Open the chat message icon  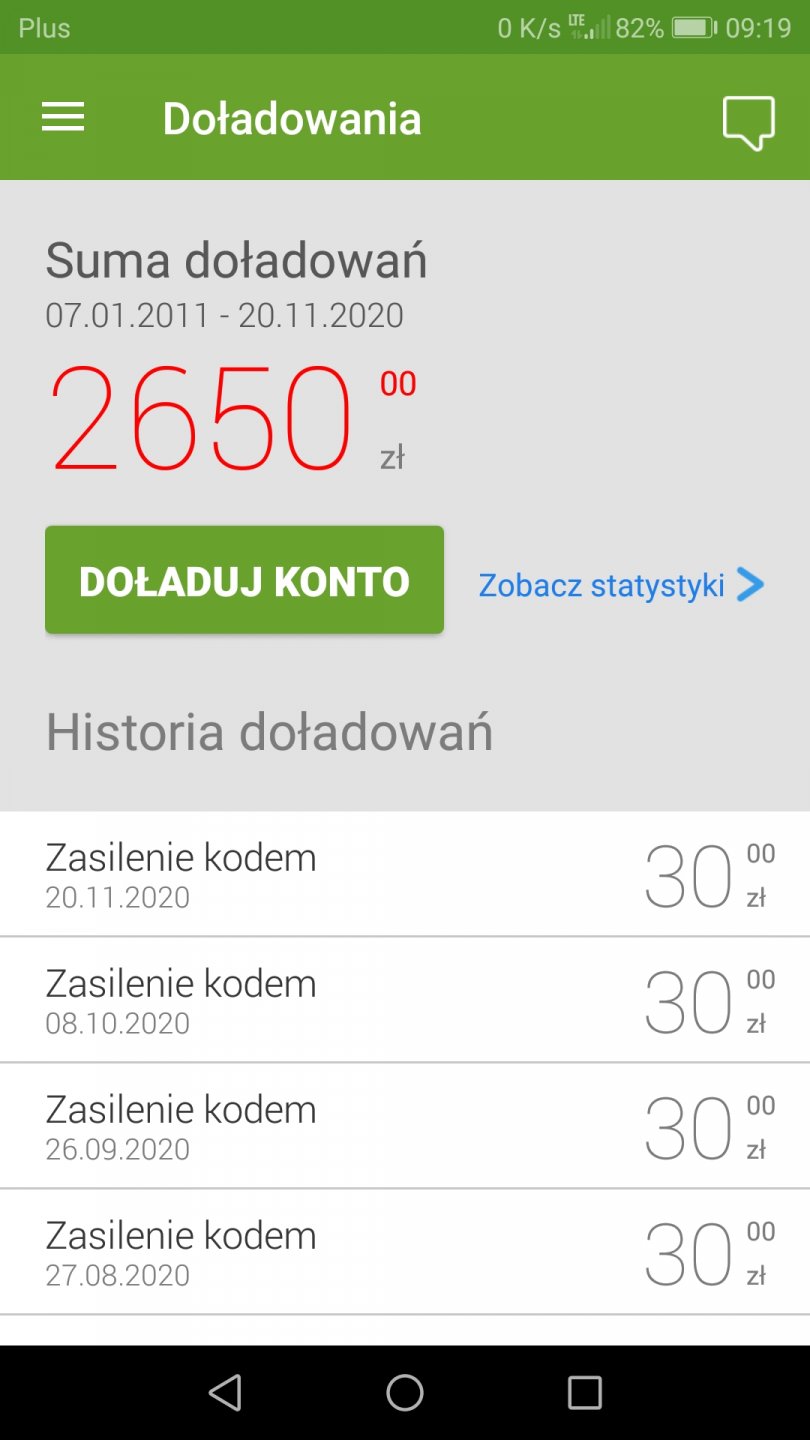[x=748, y=122]
